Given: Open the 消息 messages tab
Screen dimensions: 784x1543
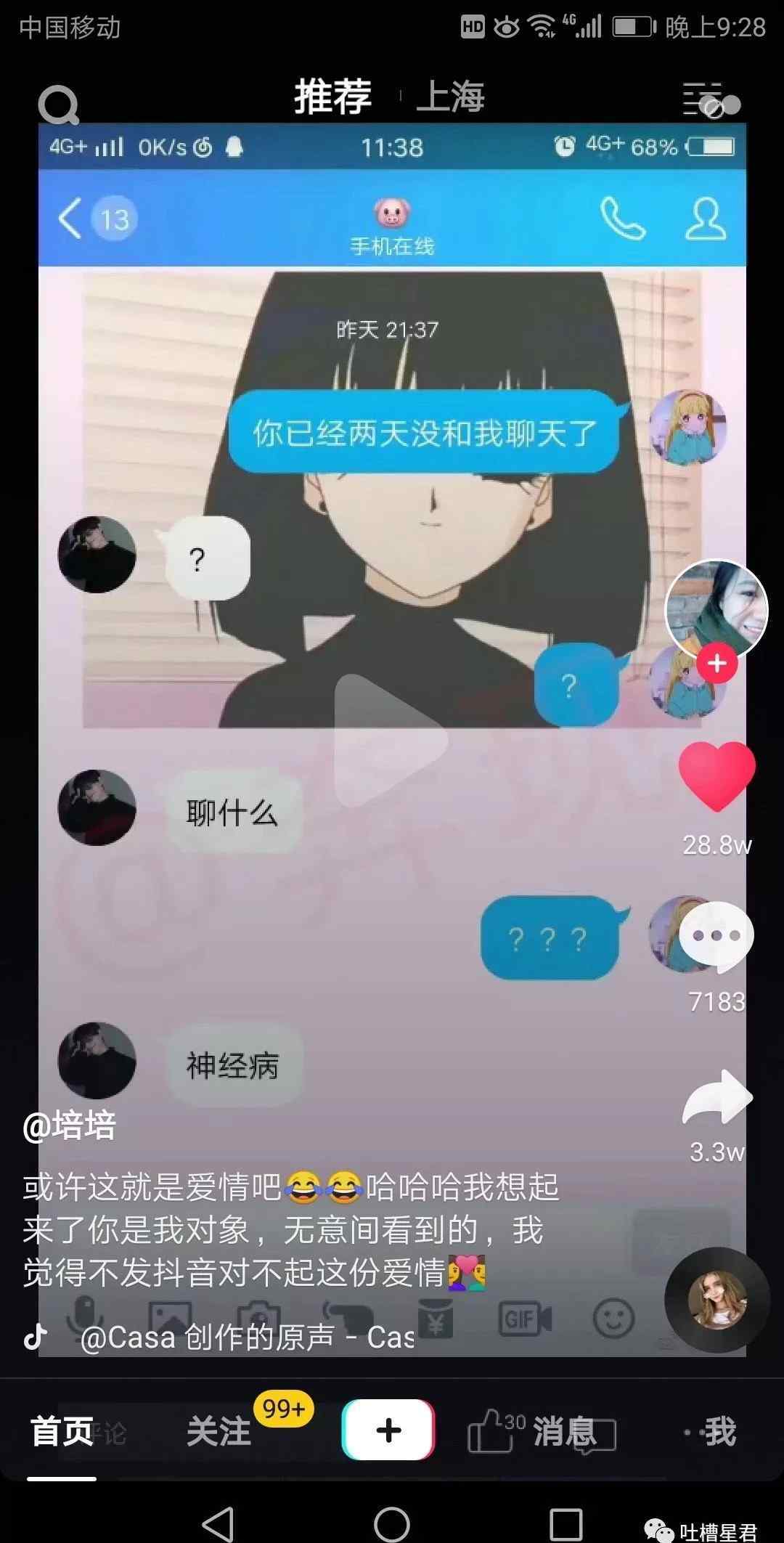Looking at the screenshot, I should coord(565,1432).
